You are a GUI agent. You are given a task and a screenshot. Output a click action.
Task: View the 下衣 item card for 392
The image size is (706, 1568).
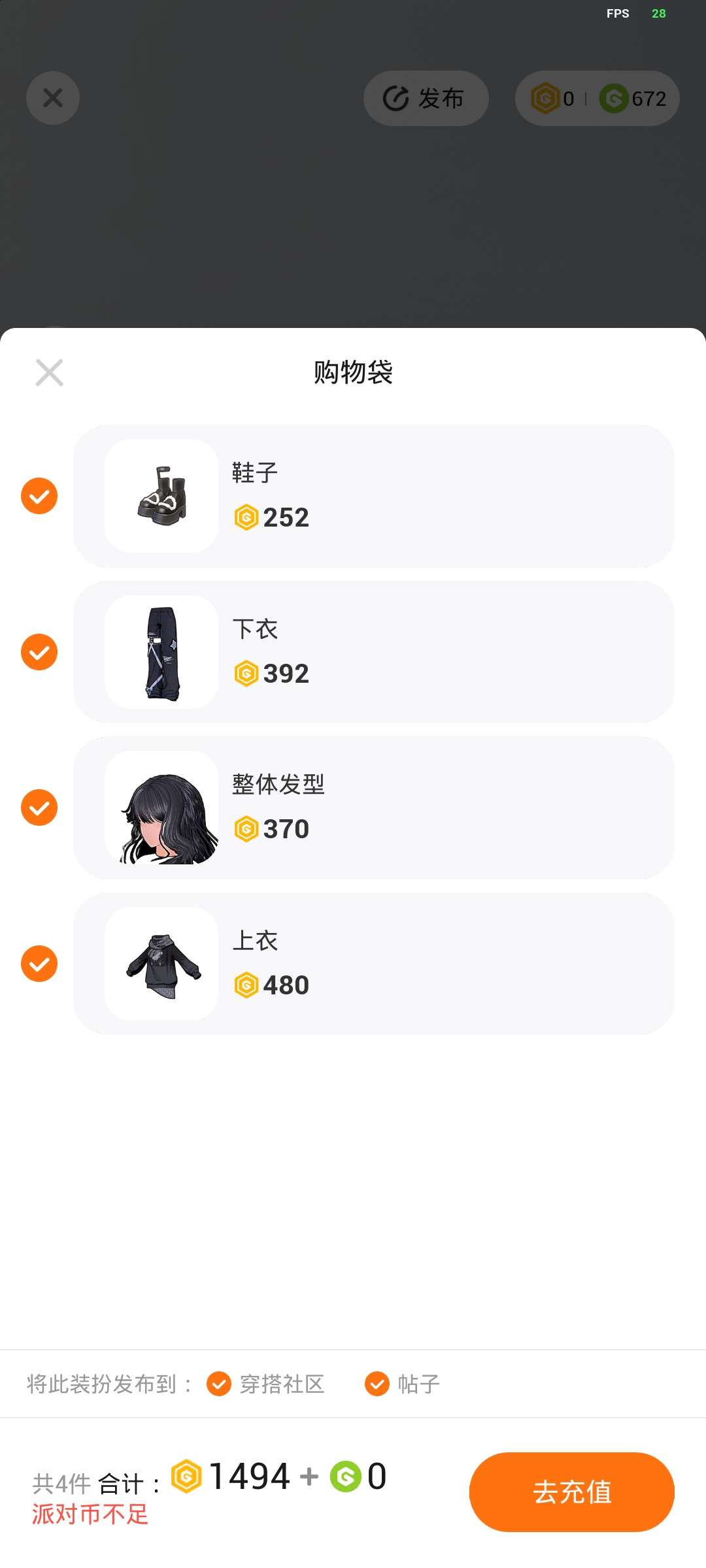tap(373, 652)
